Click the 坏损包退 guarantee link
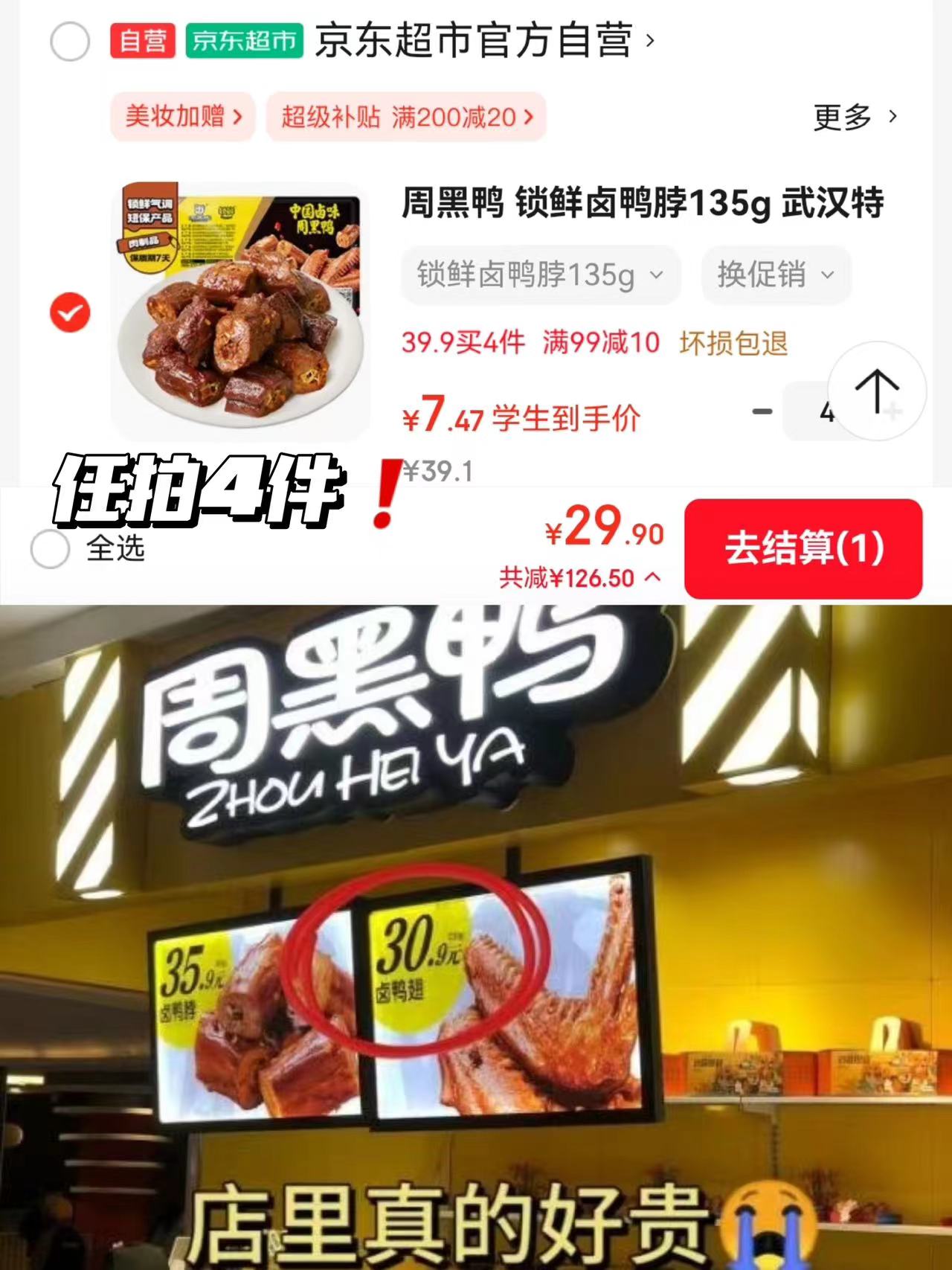Viewport: 952px width, 1270px height. click(733, 343)
